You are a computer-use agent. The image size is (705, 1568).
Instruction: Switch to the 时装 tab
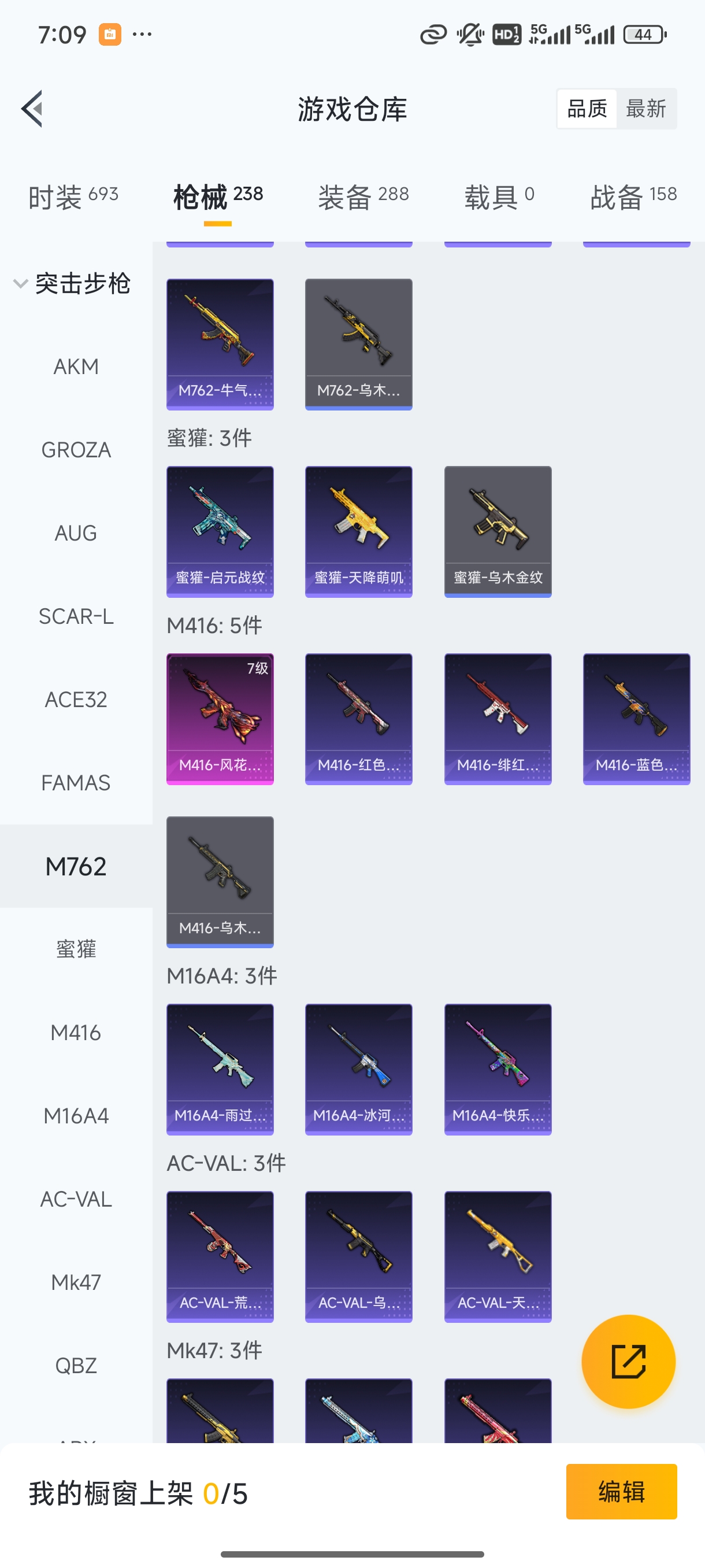pyautogui.click(x=73, y=197)
